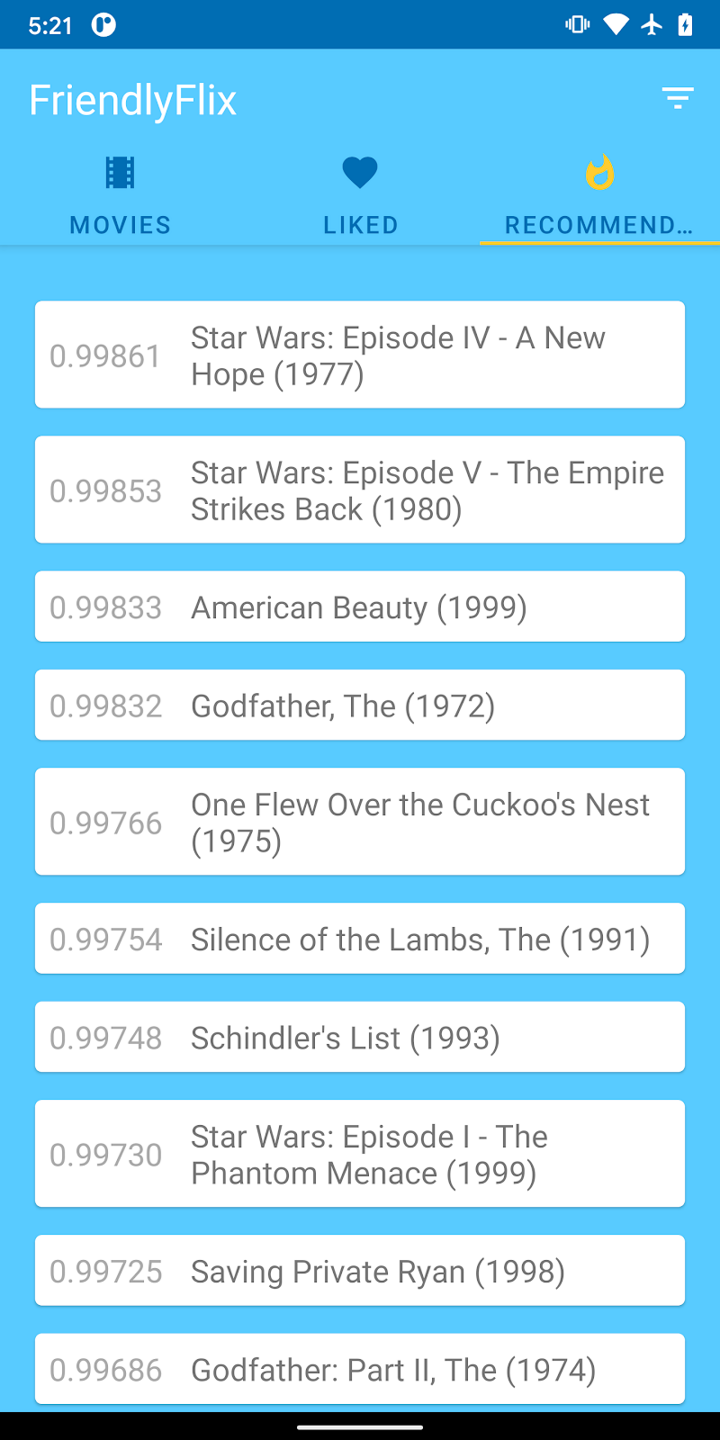Select the Recommended tab

(x=599, y=197)
